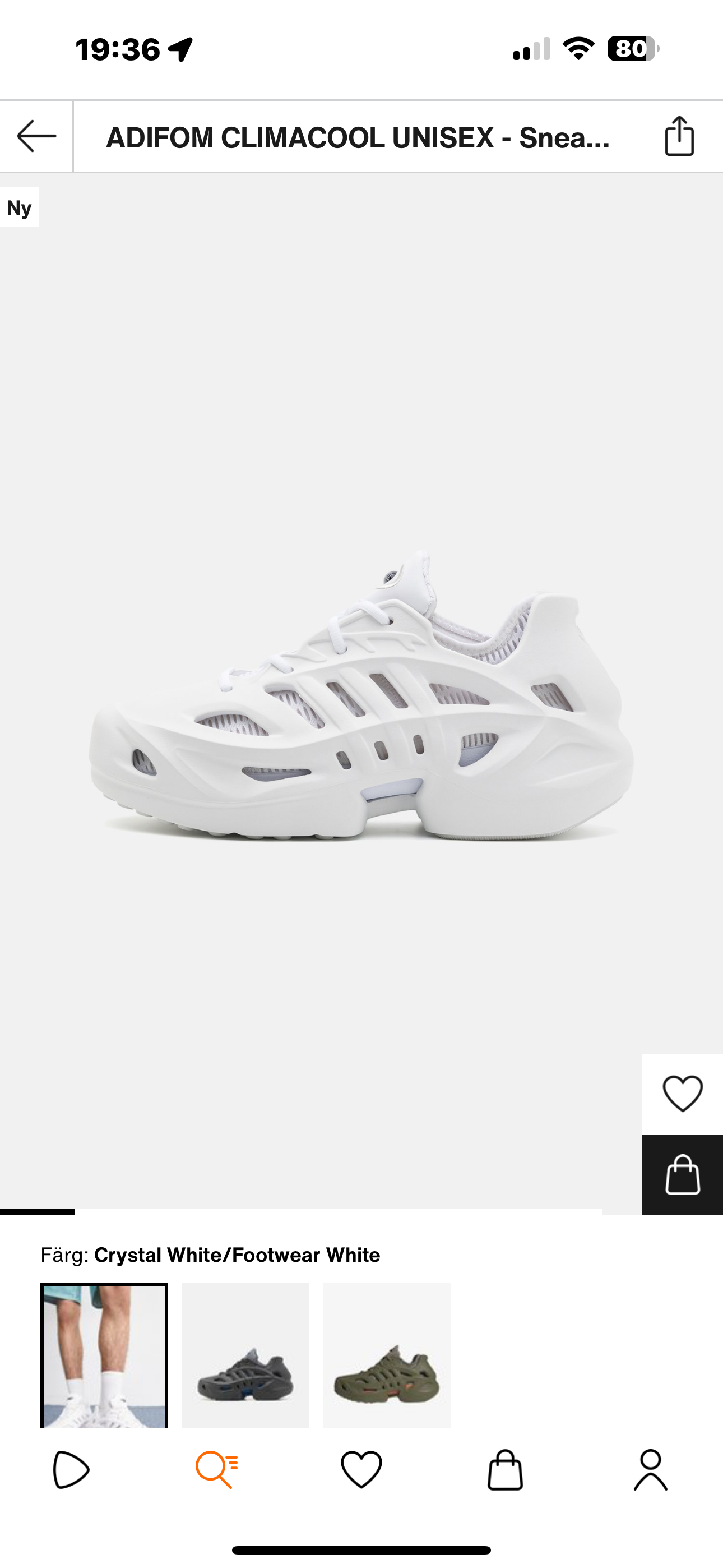Share this sneaker product page
Screen dimensions: 723x1568
coord(679,136)
